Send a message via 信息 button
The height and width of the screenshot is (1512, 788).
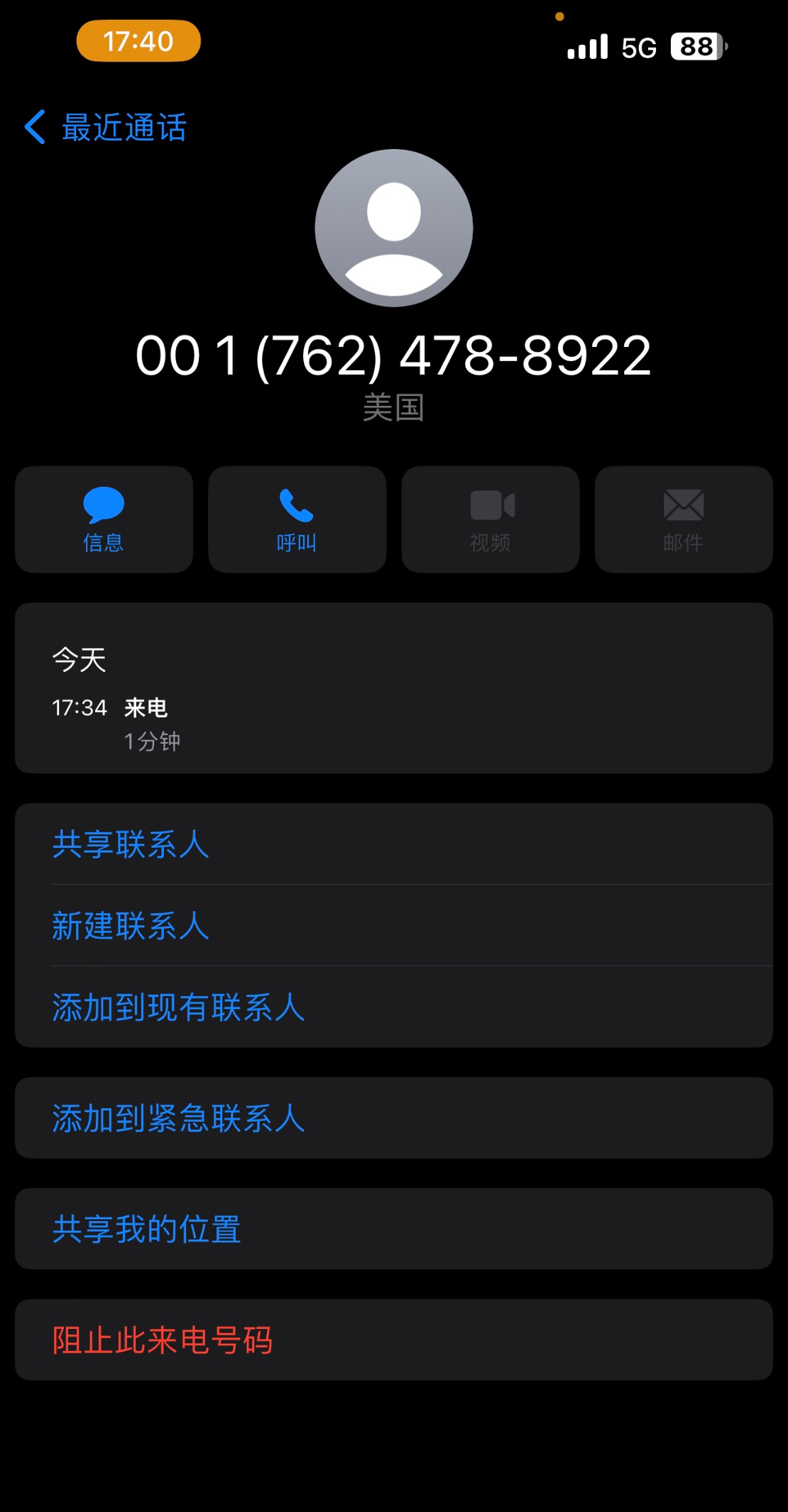[x=104, y=519]
